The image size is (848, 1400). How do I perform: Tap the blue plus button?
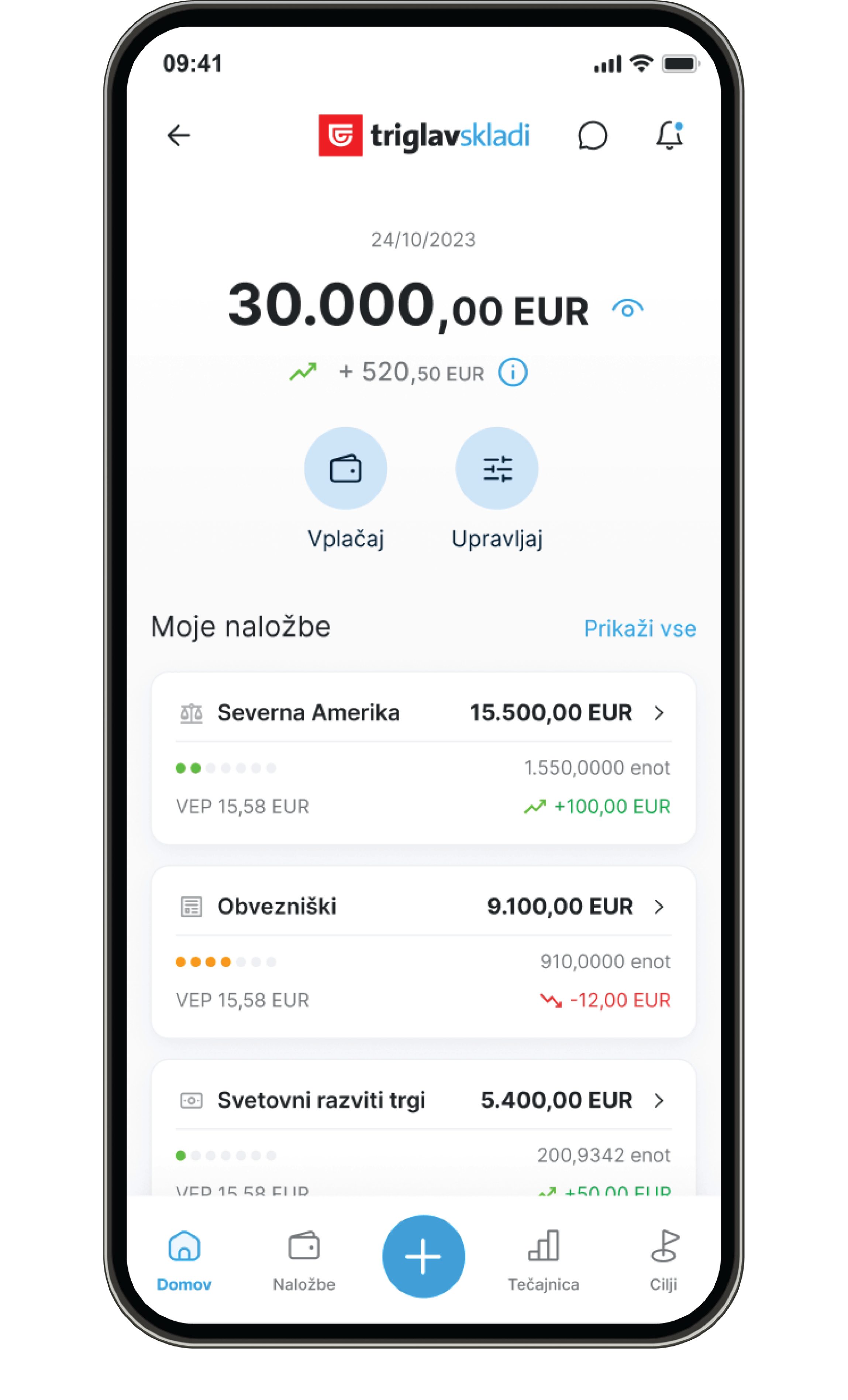click(423, 1256)
